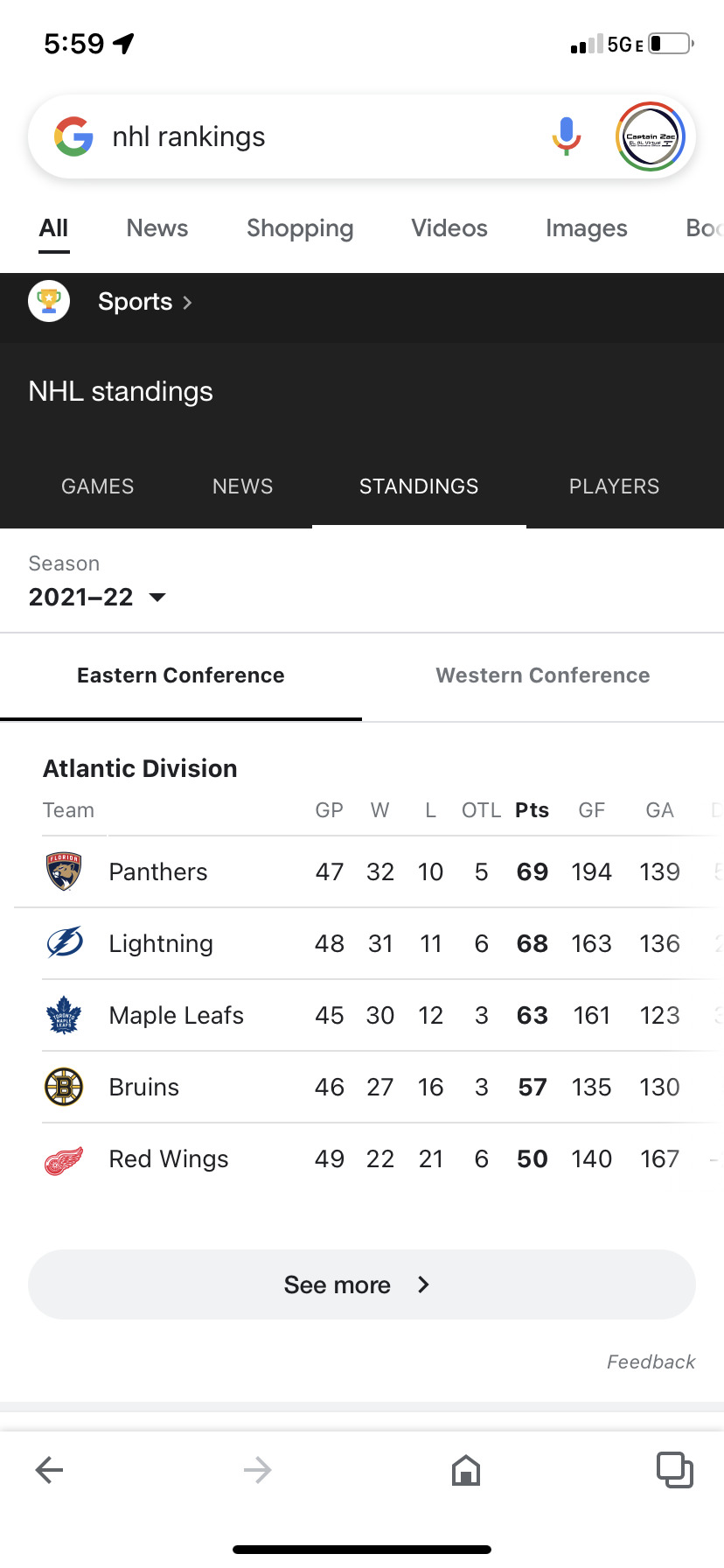724x1568 pixels.
Task: Switch to Western Conference standings
Action: coord(543,675)
